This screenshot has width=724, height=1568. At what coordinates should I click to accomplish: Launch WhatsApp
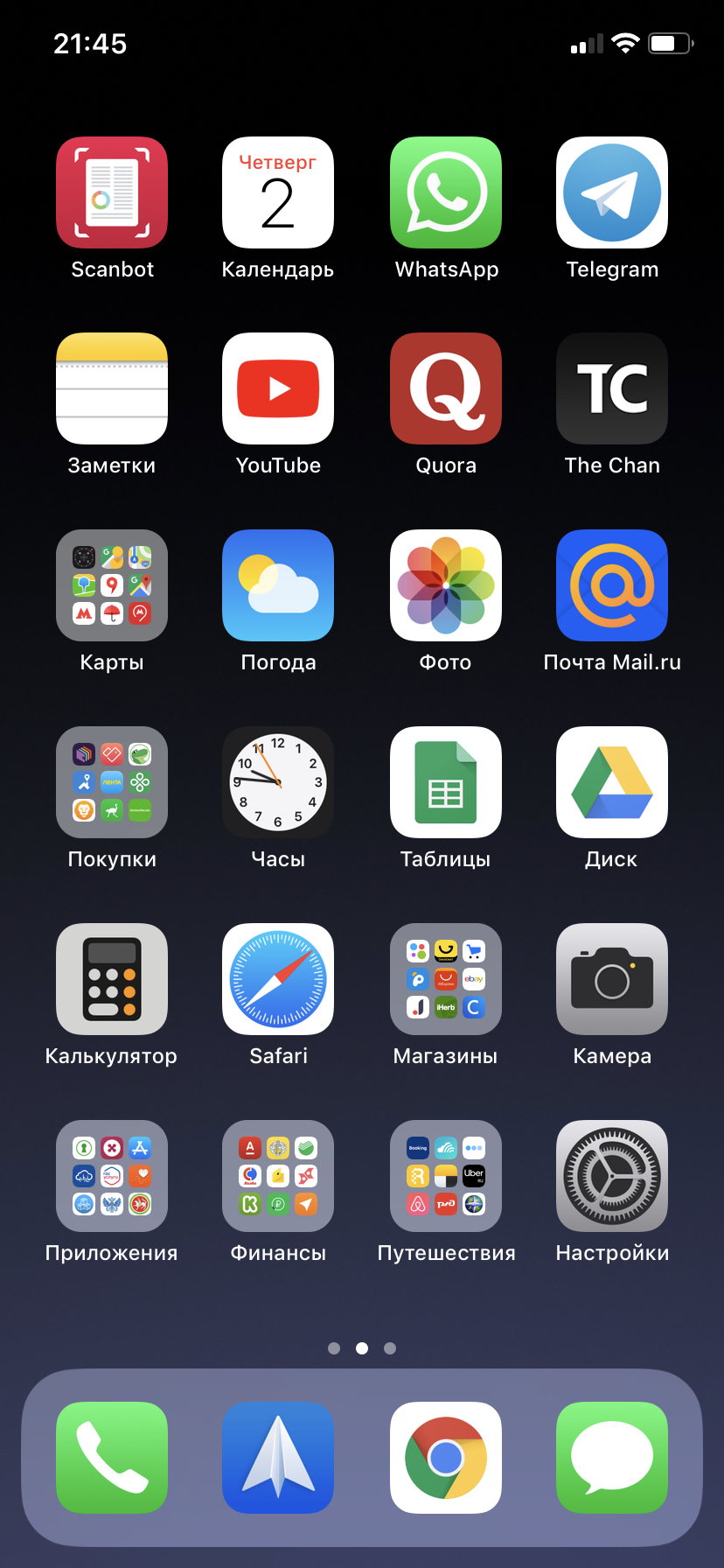point(446,192)
